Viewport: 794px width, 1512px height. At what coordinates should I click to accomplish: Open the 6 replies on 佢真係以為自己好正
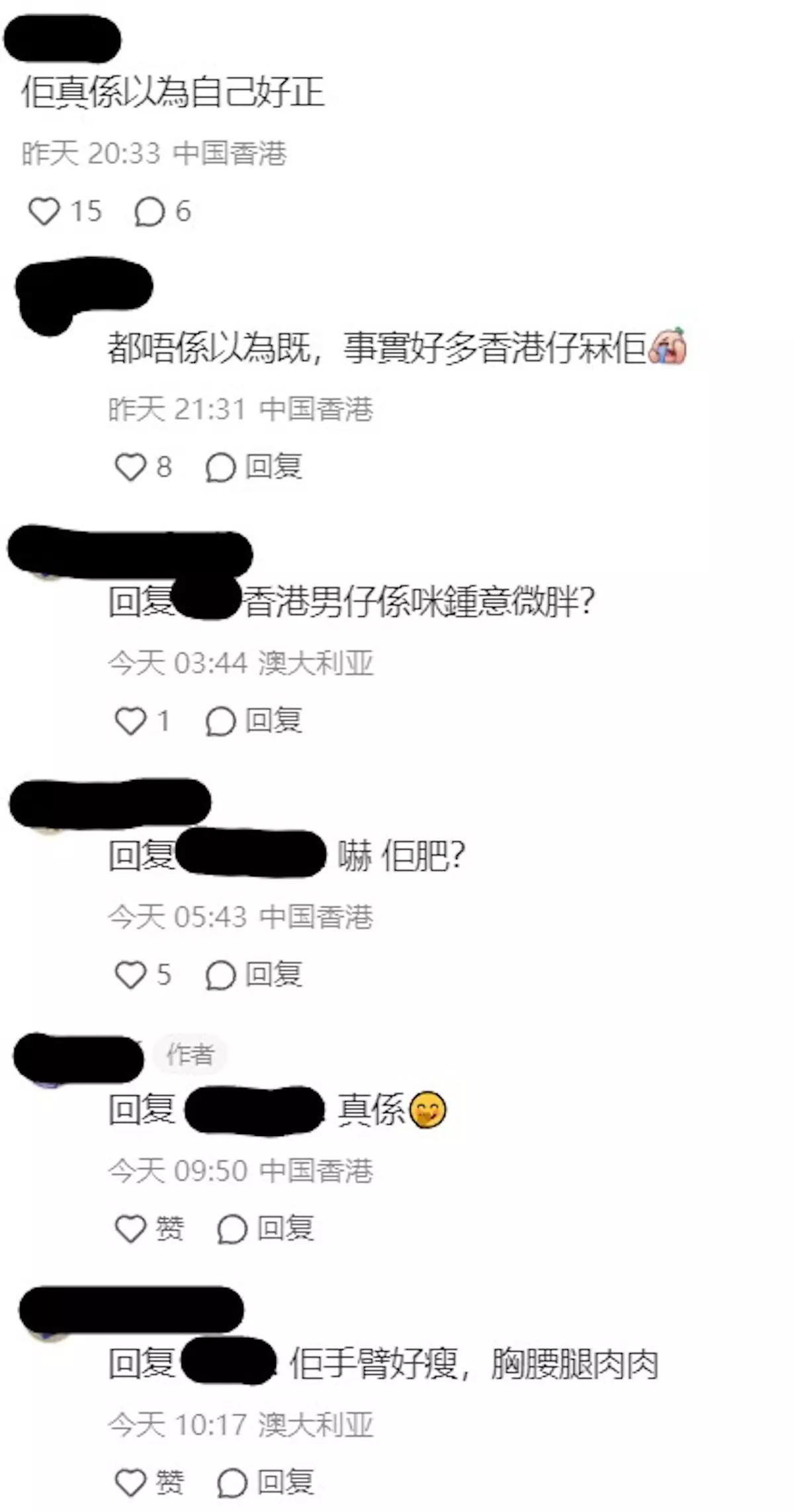(150, 212)
